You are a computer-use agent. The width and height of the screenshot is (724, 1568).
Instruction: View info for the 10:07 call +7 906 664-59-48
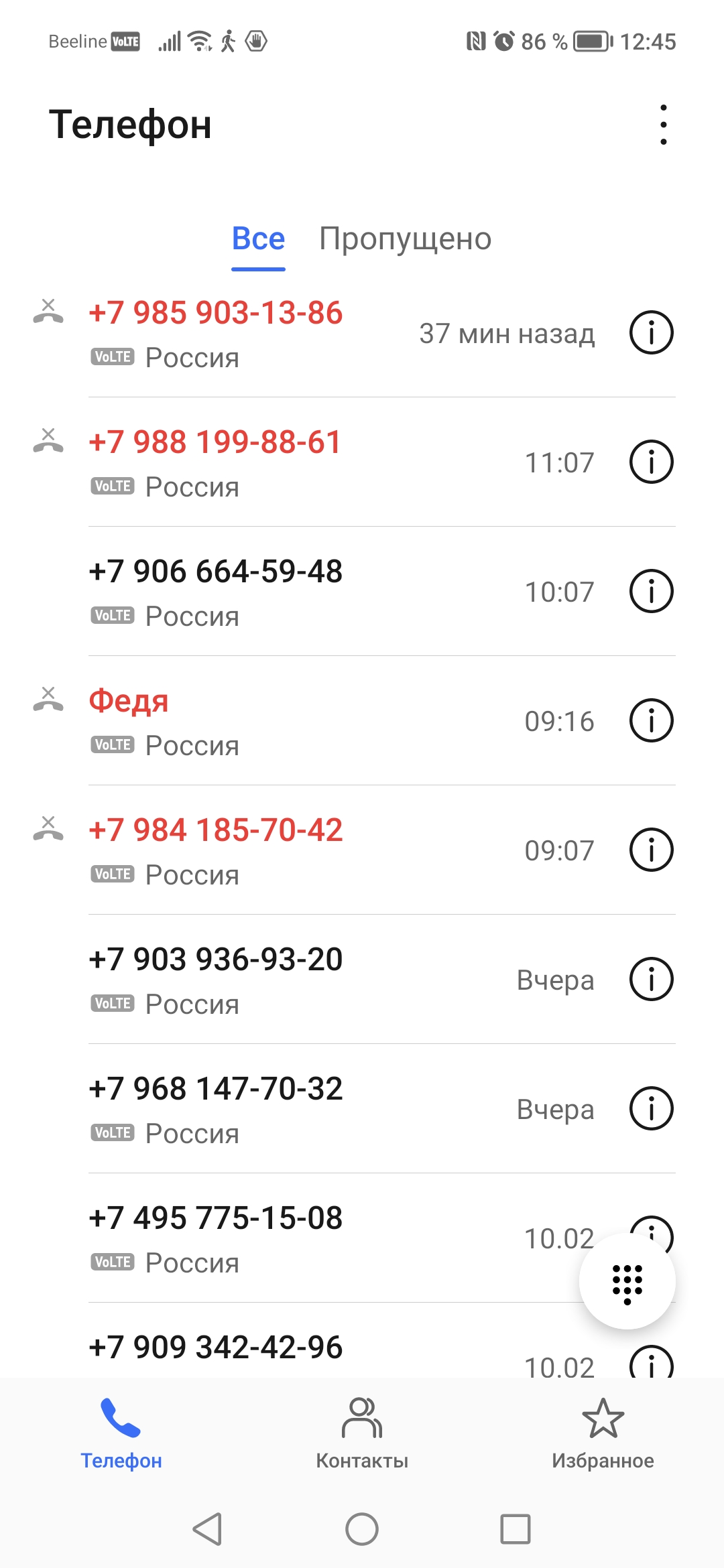(651, 591)
